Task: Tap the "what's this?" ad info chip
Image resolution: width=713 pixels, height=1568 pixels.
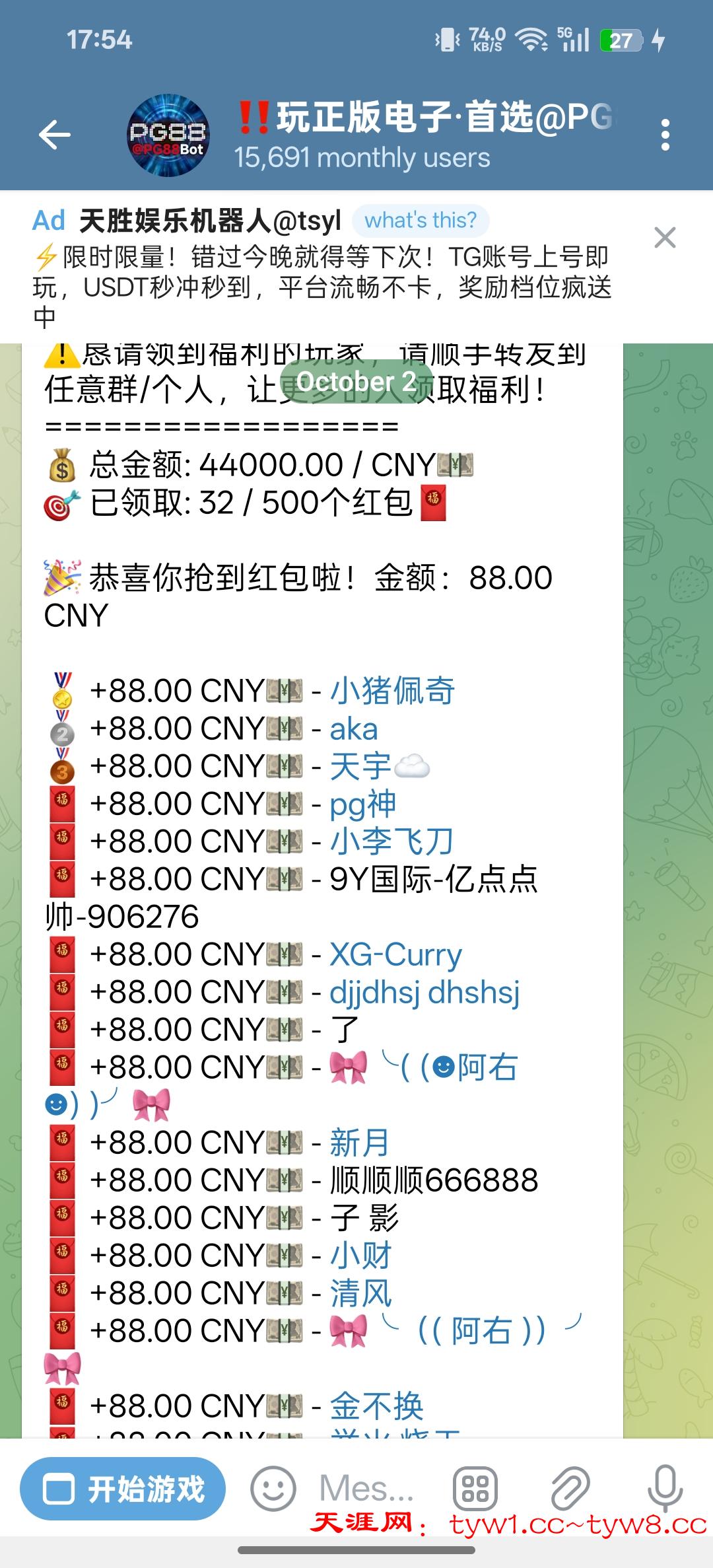Action: [421, 221]
